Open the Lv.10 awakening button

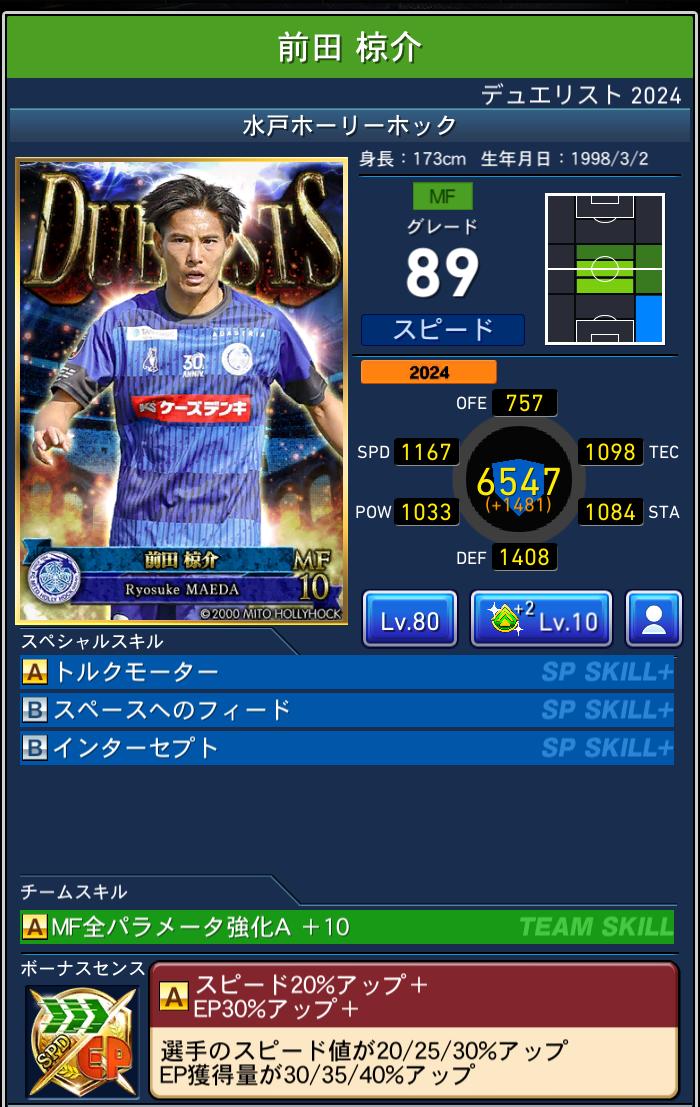click(x=541, y=620)
